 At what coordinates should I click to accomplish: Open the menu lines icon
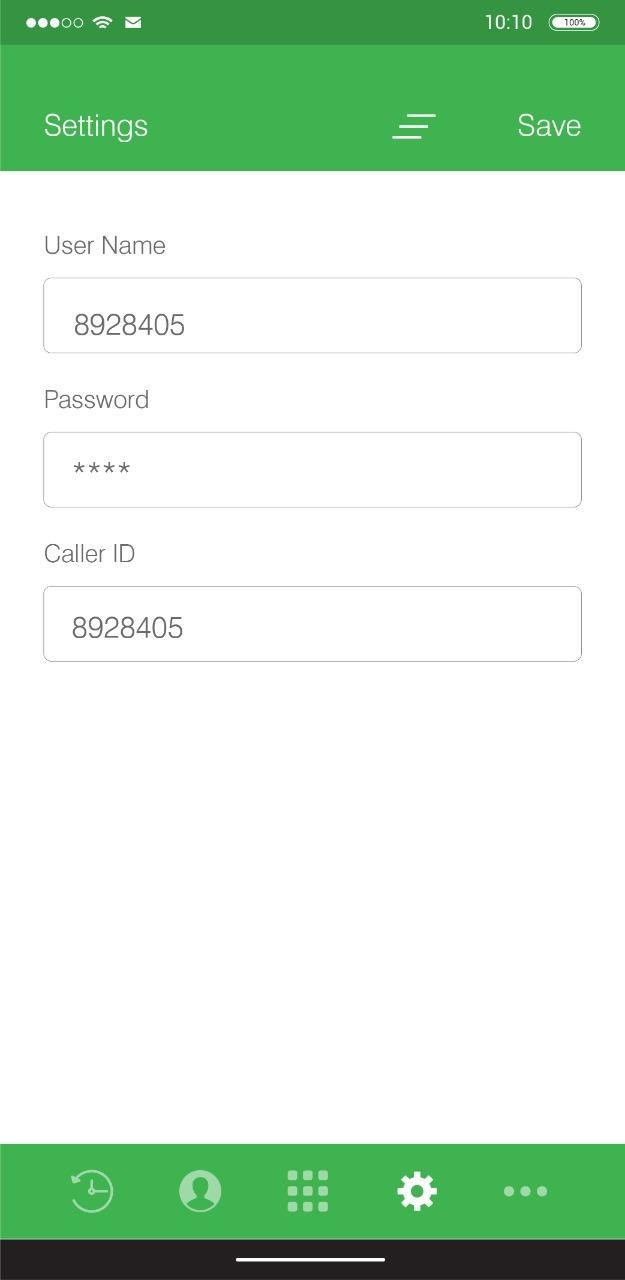click(414, 126)
